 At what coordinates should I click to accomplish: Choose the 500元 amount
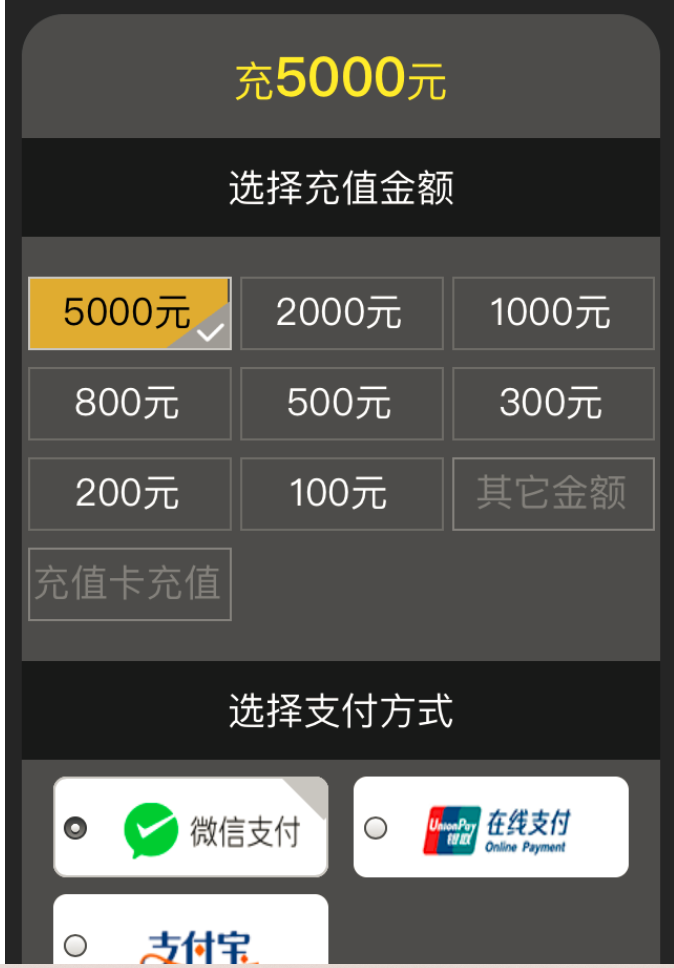(341, 403)
